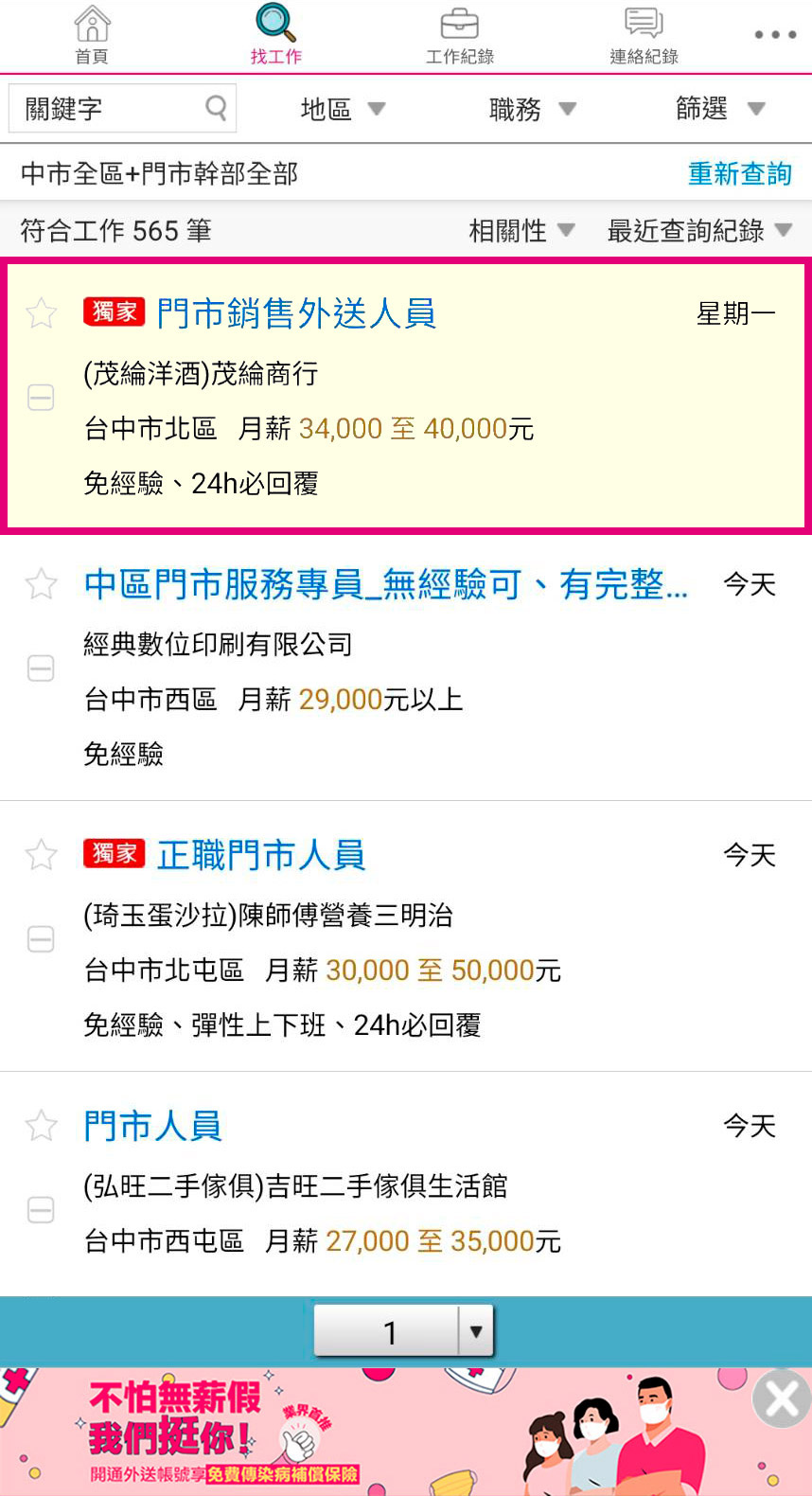Go to the 首頁 home tab
The image size is (812, 1496).
click(x=92, y=35)
